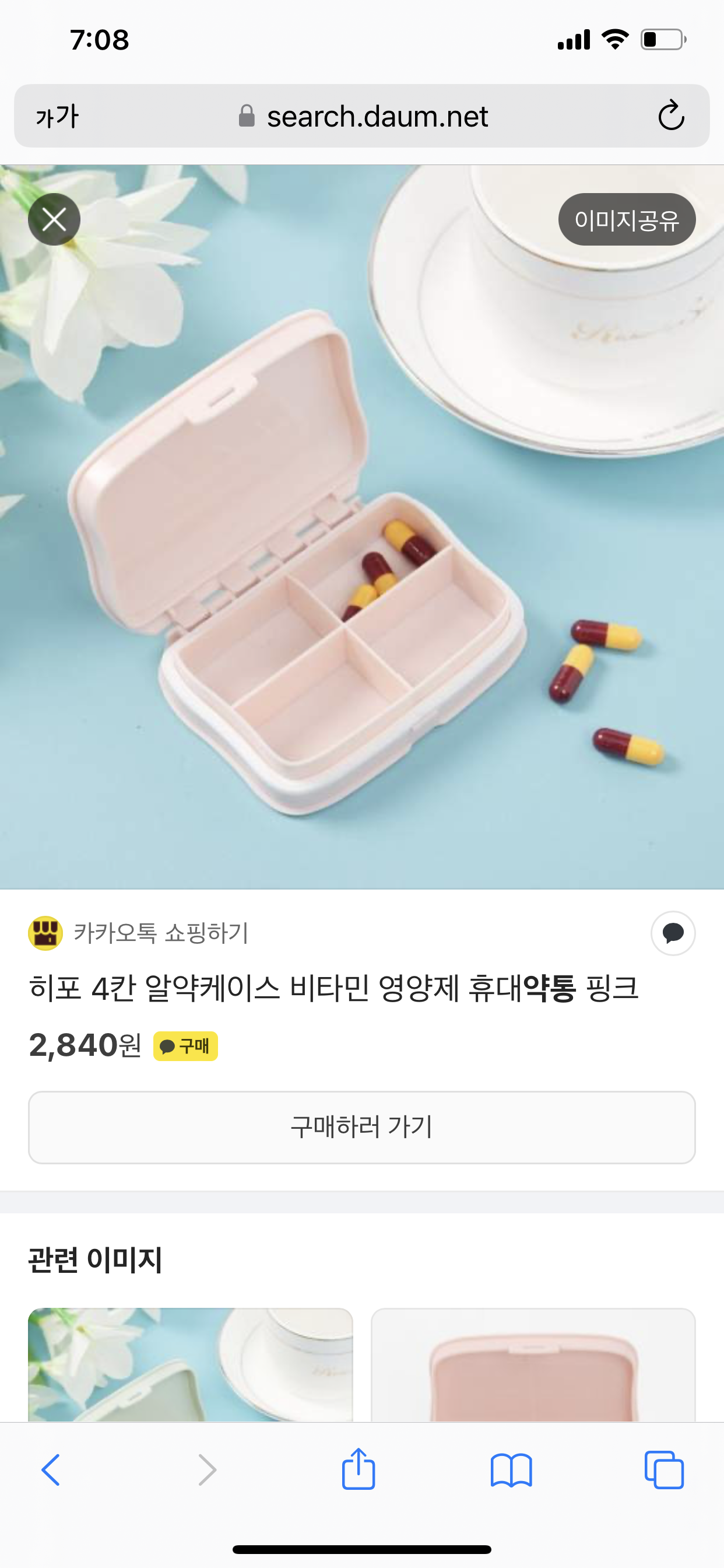The height and width of the screenshot is (1568, 724).
Task: Open Safari bookmarks
Action: (x=511, y=1470)
